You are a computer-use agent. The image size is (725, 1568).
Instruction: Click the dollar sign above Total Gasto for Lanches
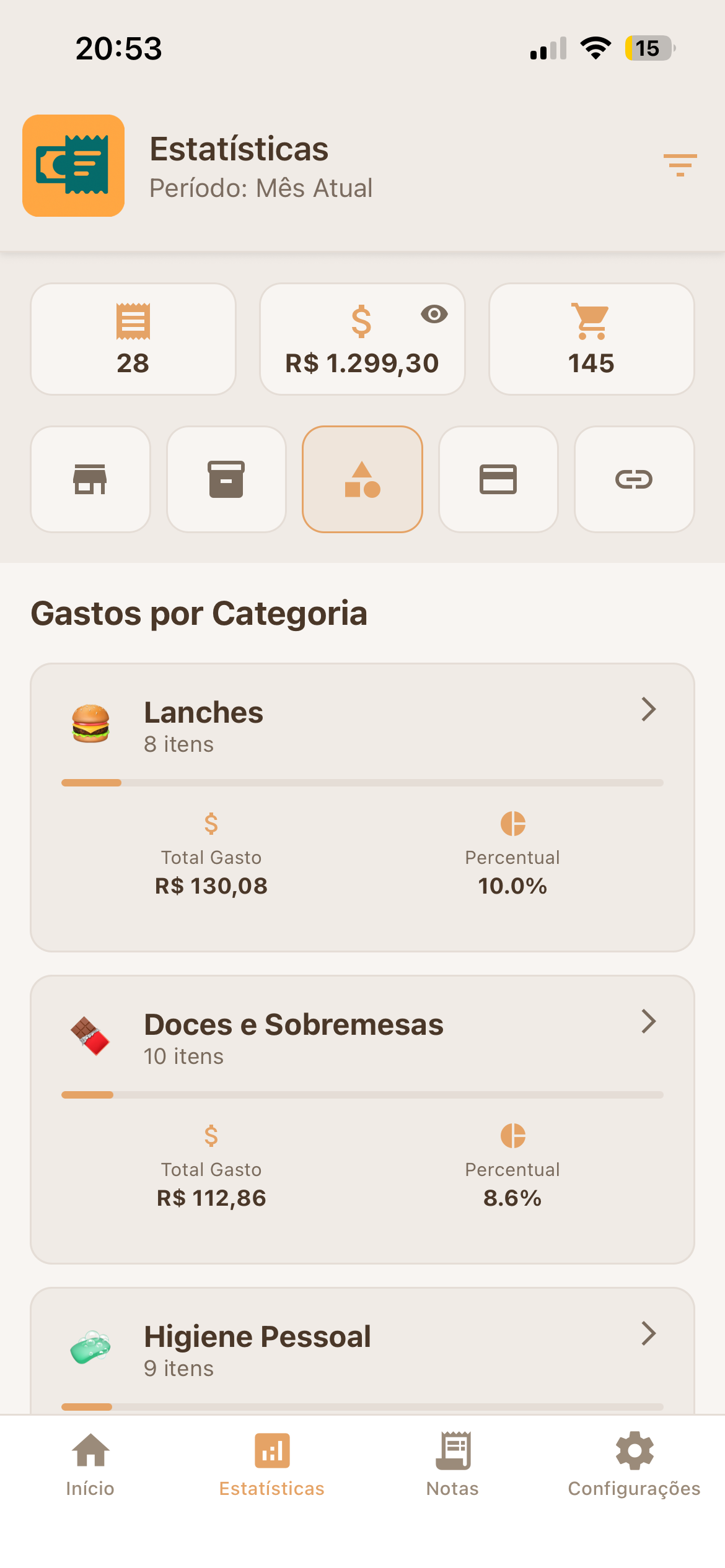point(211,824)
